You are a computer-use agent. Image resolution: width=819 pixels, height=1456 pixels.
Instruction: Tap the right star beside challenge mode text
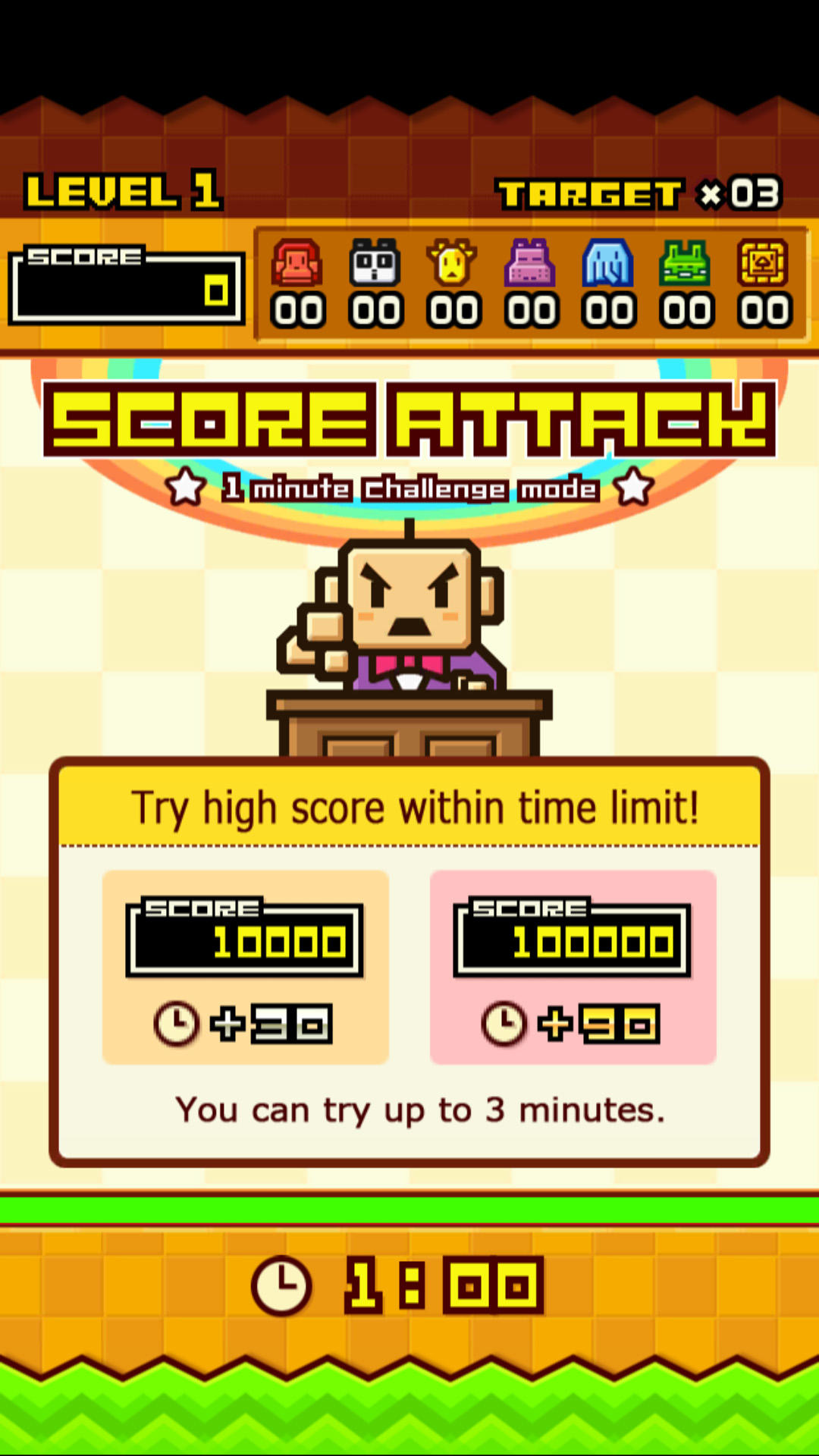632,488
